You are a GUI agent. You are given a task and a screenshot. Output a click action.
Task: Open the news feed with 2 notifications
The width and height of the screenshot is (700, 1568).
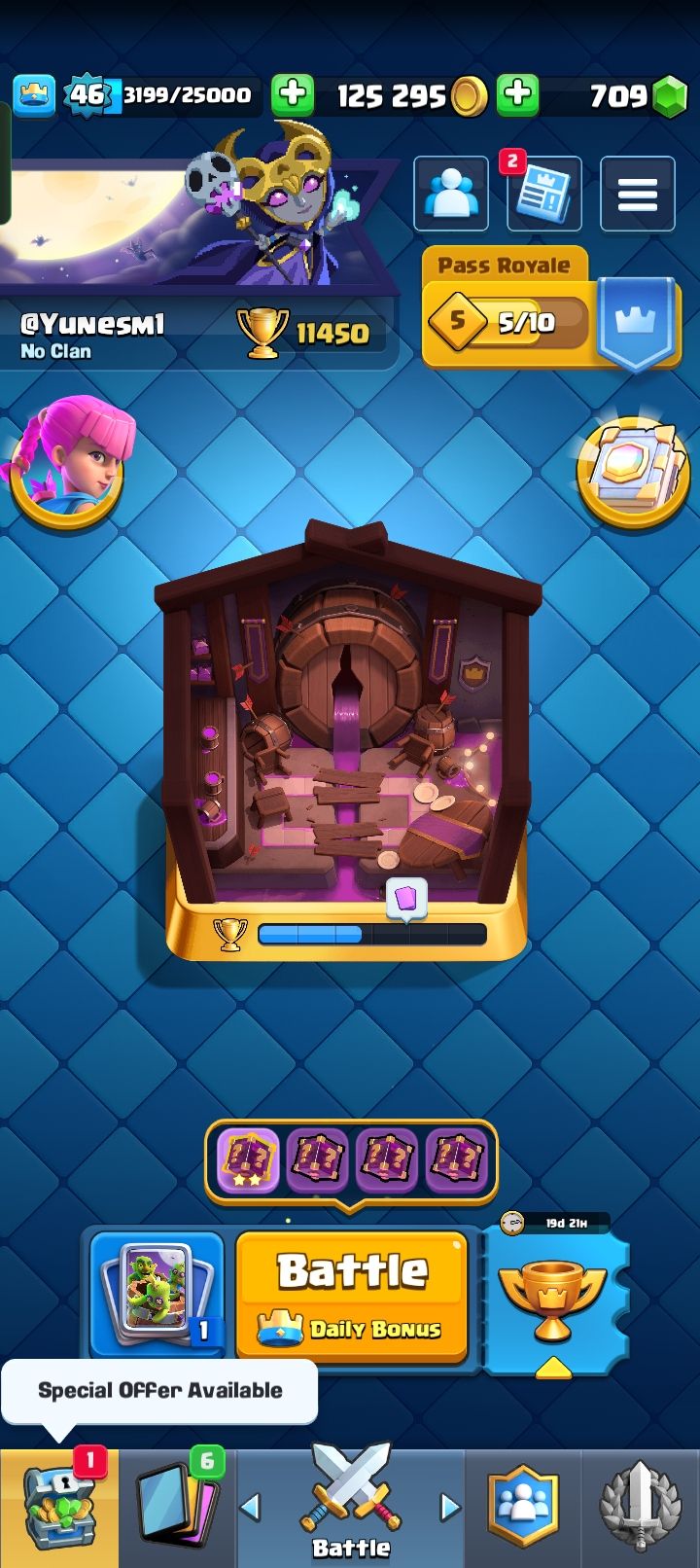(x=544, y=194)
